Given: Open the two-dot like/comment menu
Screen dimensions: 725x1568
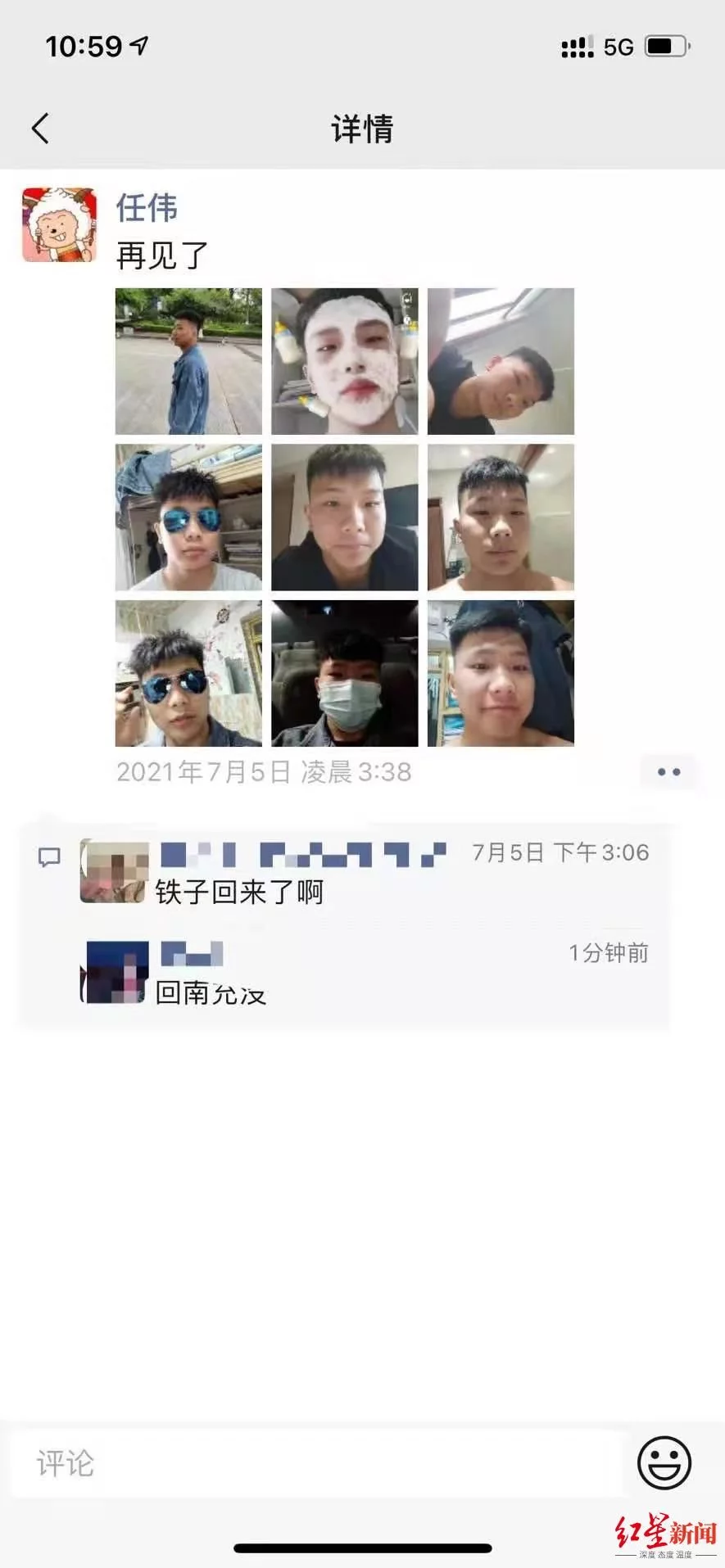Looking at the screenshot, I should pos(668,772).
